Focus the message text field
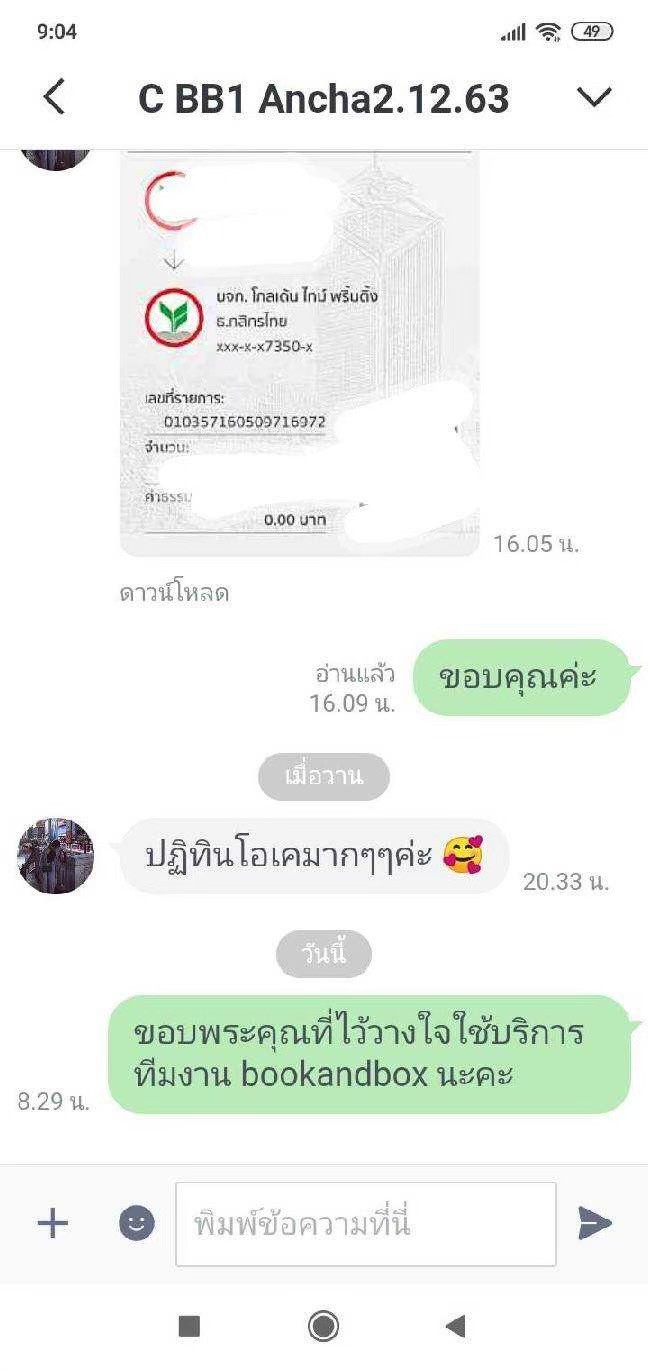 coord(366,1224)
